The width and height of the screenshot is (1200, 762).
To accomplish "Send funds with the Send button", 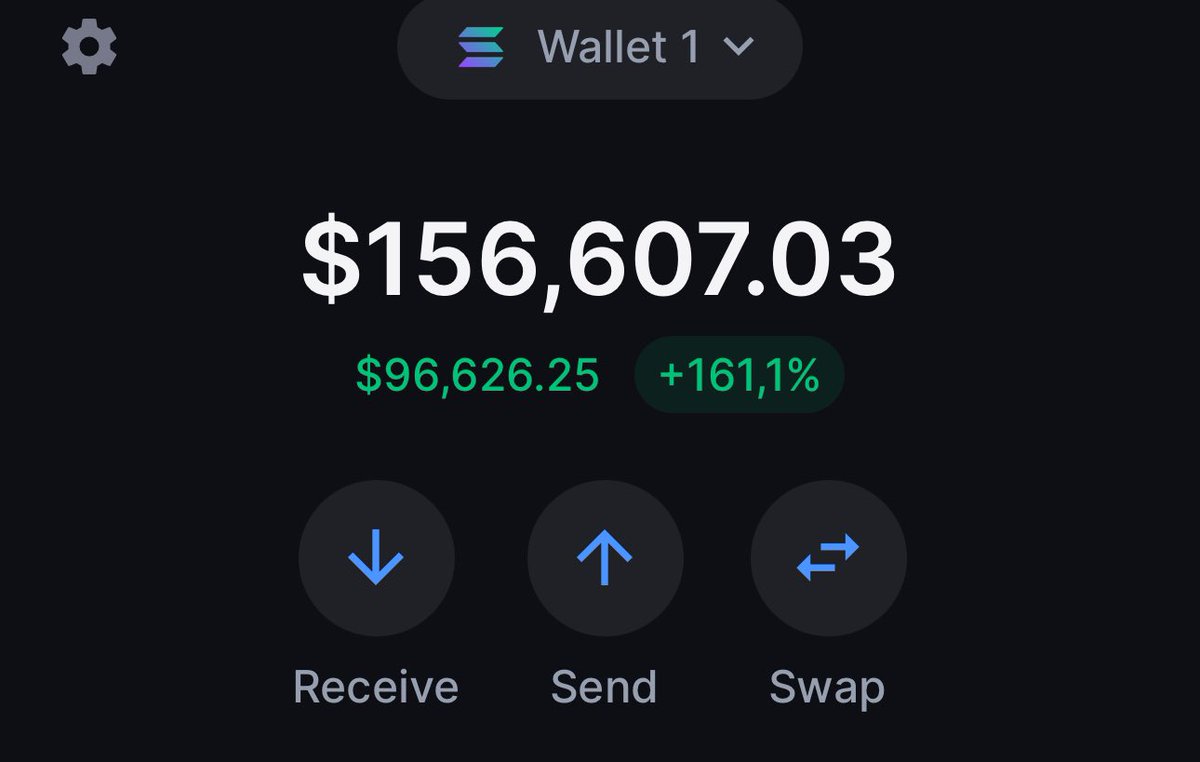I will 605,558.
